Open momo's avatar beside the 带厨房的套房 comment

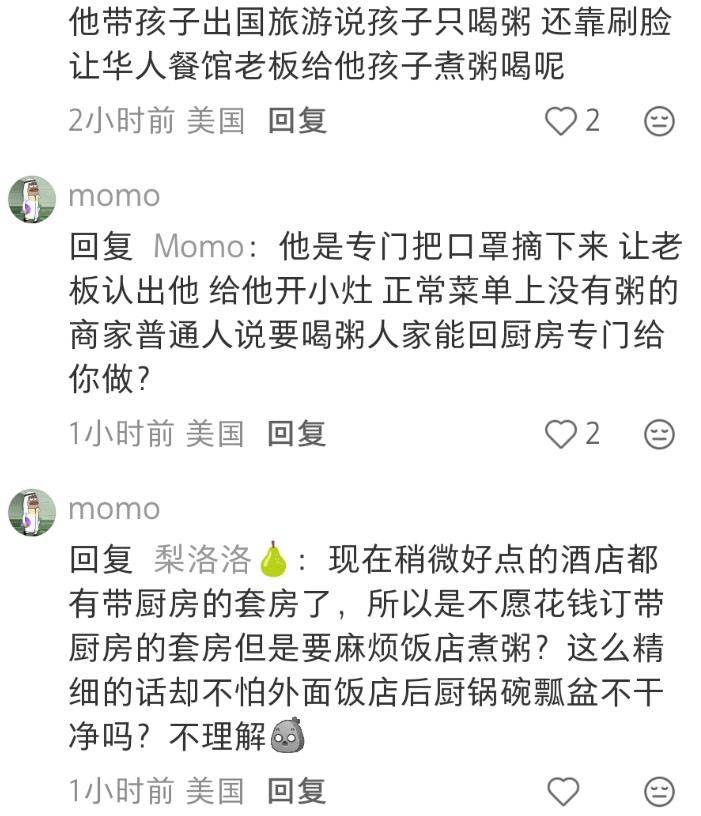click(32, 512)
